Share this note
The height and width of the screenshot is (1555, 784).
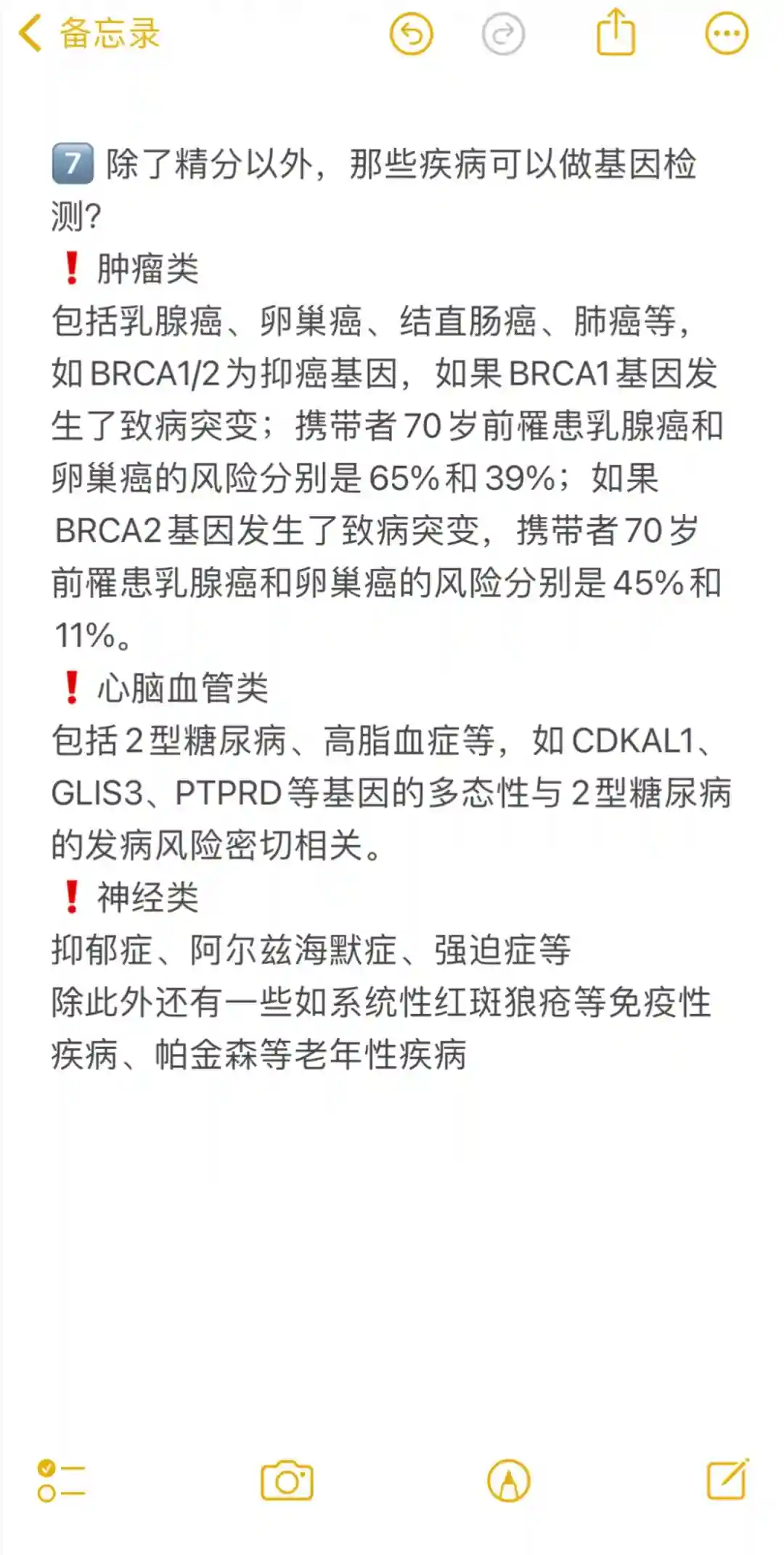coord(616,33)
